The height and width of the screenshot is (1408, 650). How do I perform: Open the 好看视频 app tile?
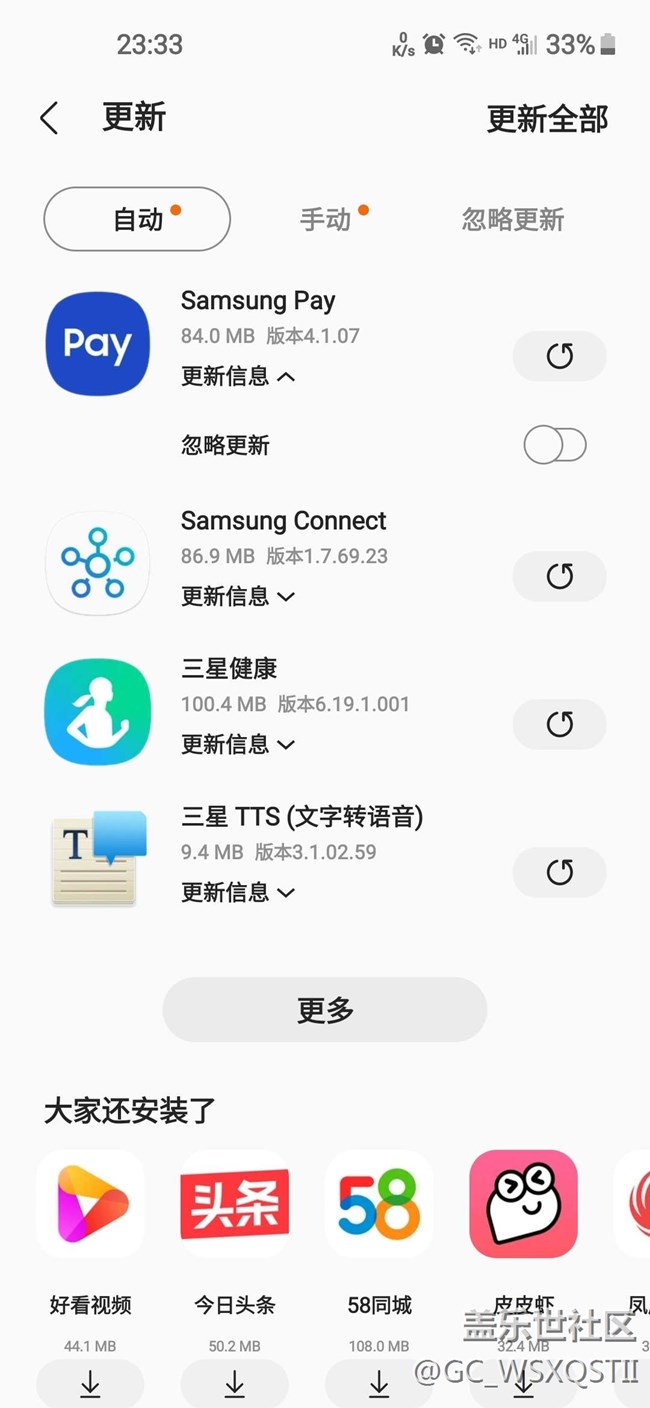[91, 1204]
